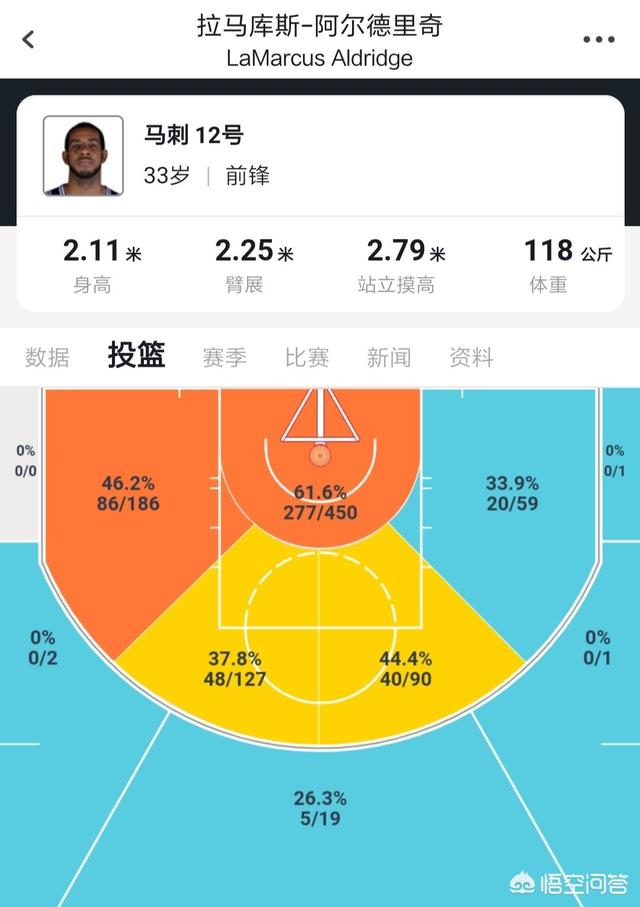Go back using the top-left arrow
The height and width of the screenshot is (907, 640).
28,39
